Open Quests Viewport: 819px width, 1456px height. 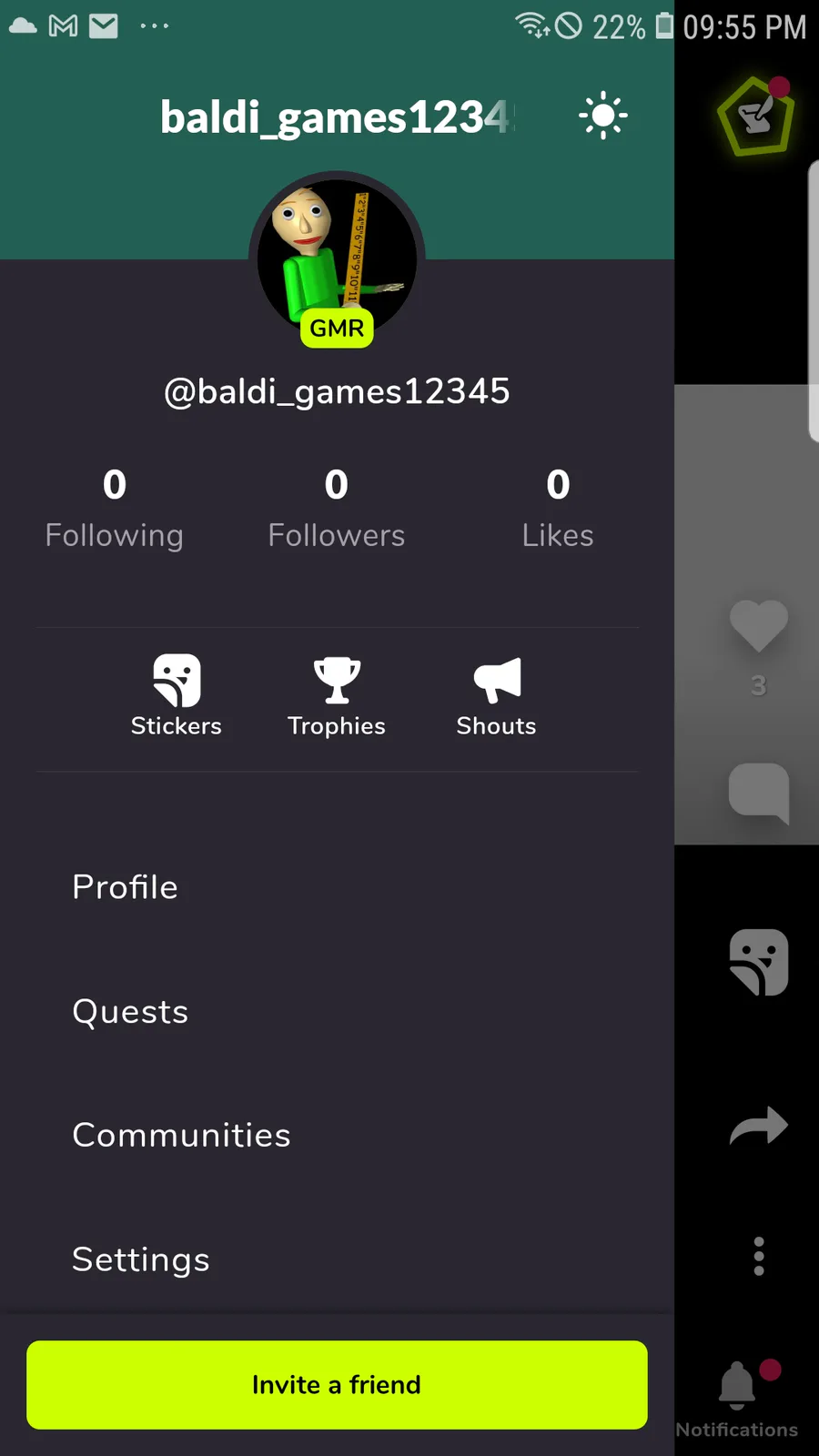click(130, 1012)
